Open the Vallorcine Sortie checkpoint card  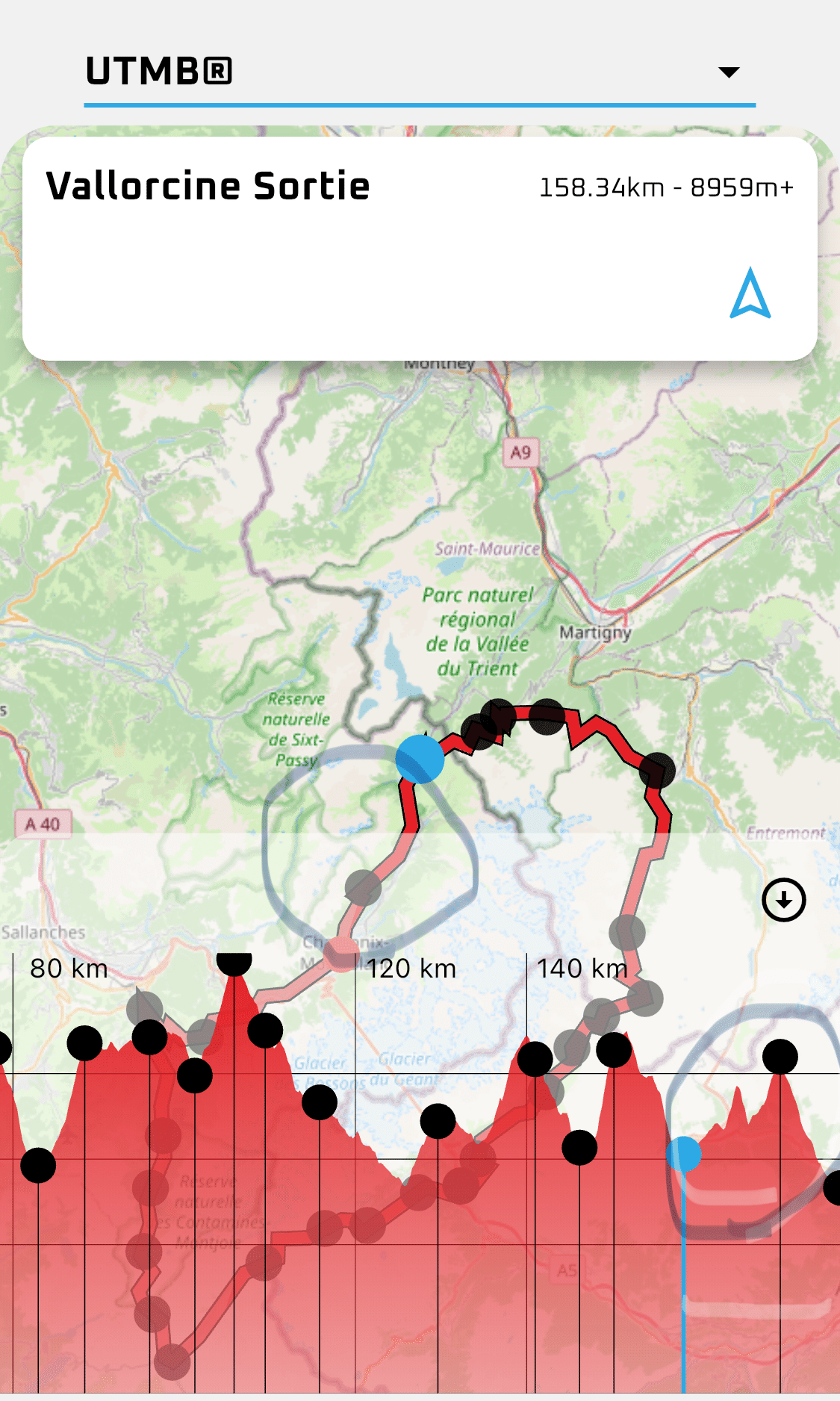(209, 185)
